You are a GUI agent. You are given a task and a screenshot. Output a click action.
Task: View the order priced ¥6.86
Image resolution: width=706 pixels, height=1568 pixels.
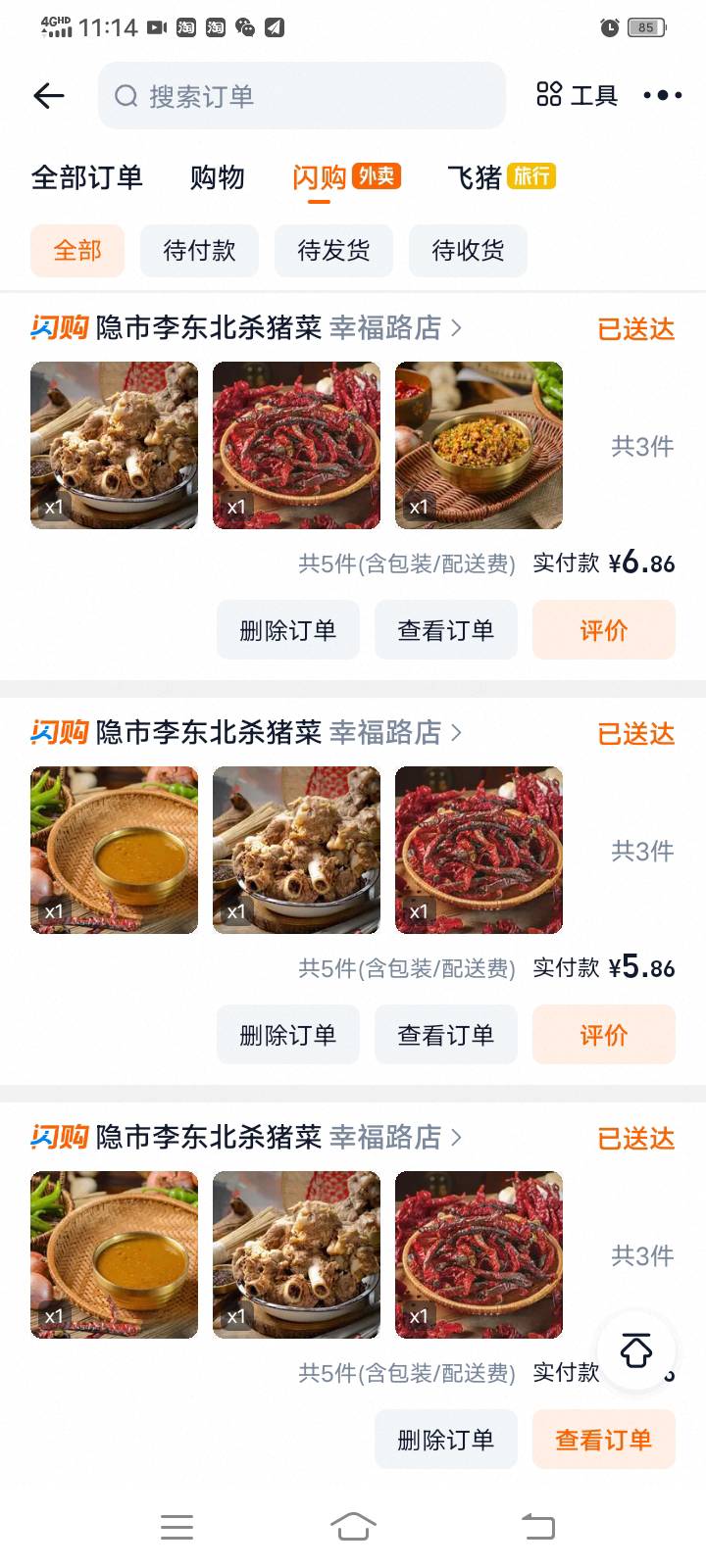pyautogui.click(x=445, y=630)
